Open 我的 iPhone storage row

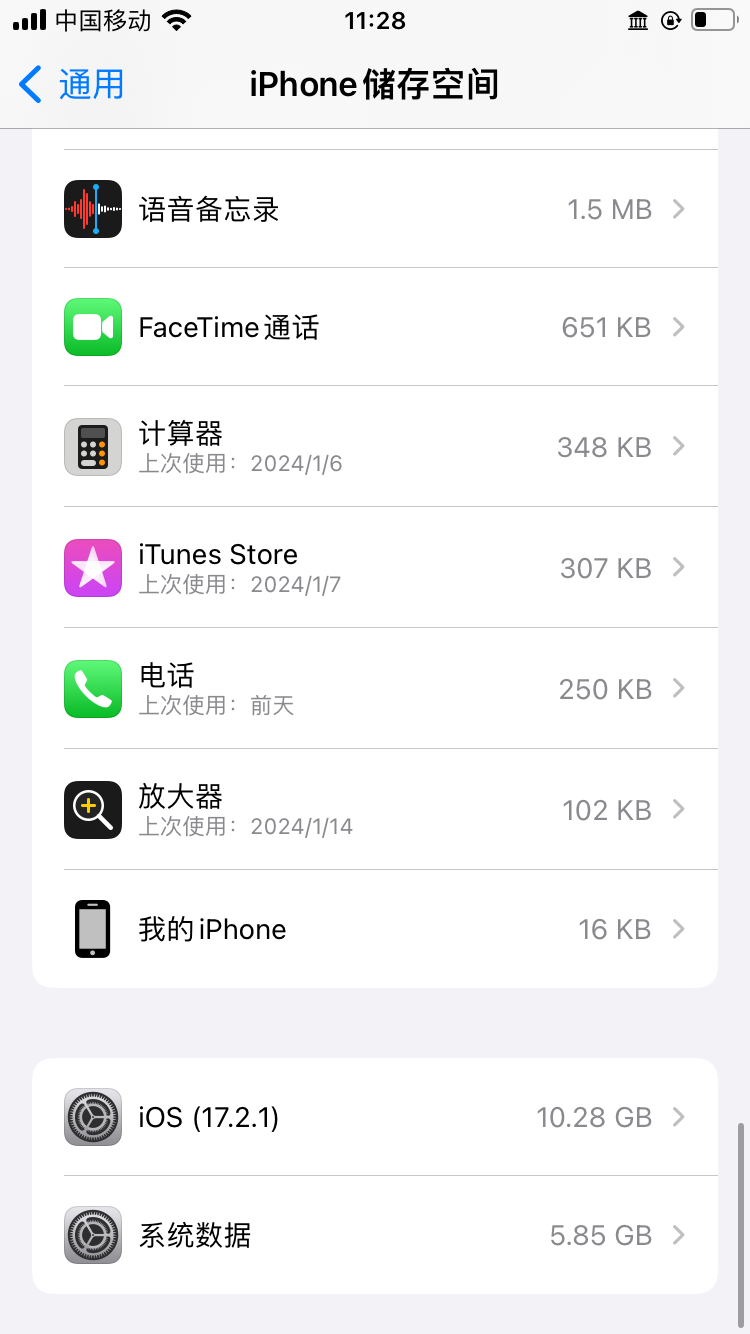point(375,929)
